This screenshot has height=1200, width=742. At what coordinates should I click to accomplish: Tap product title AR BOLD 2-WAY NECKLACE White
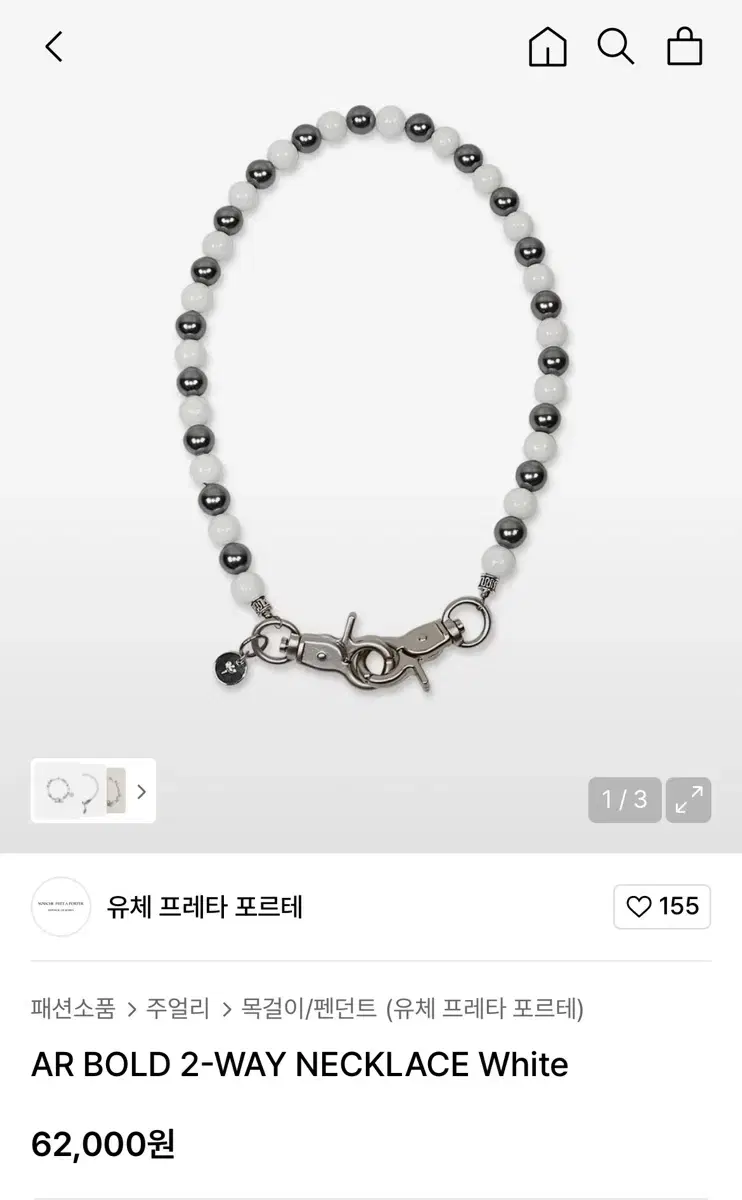point(298,1065)
